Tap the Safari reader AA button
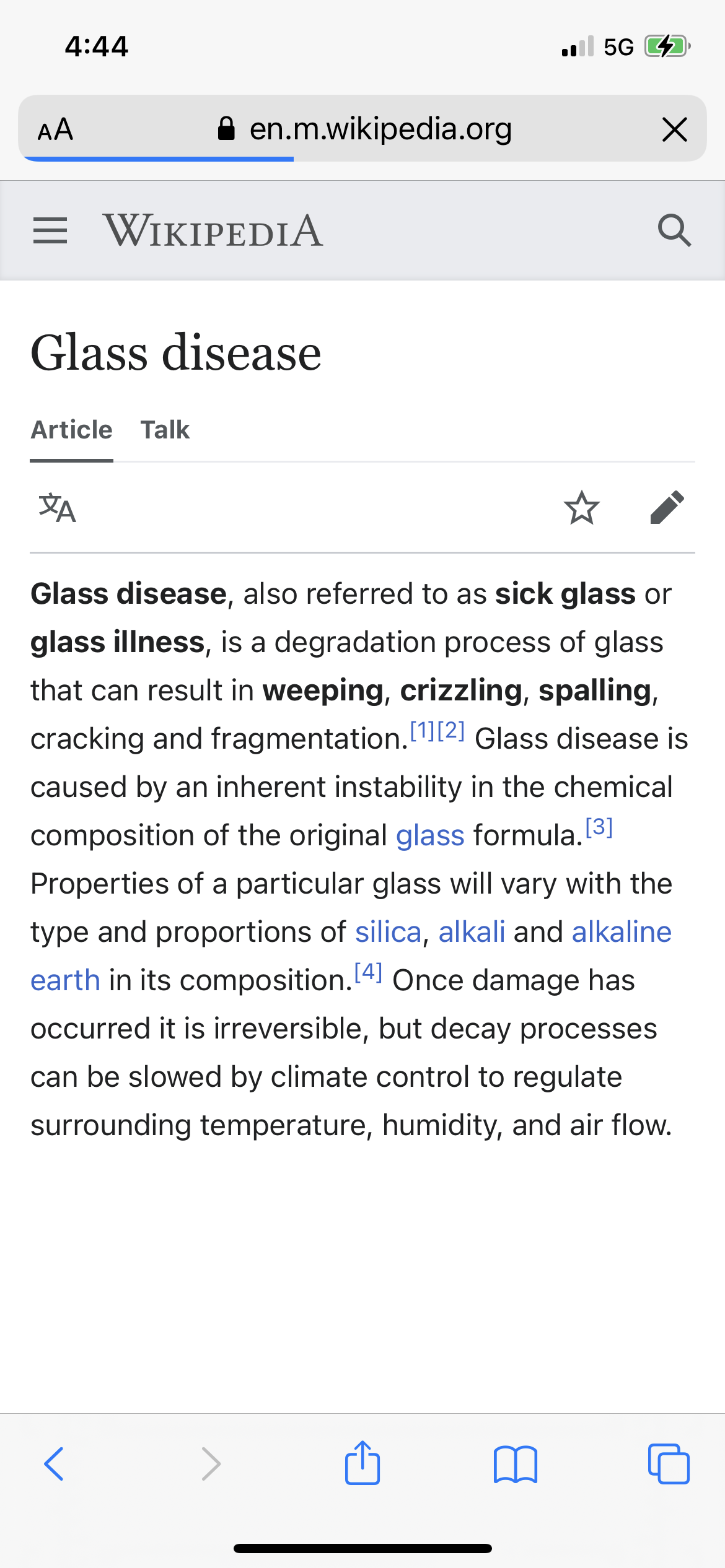The height and width of the screenshot is (1568, 725). tap(55, 129)
